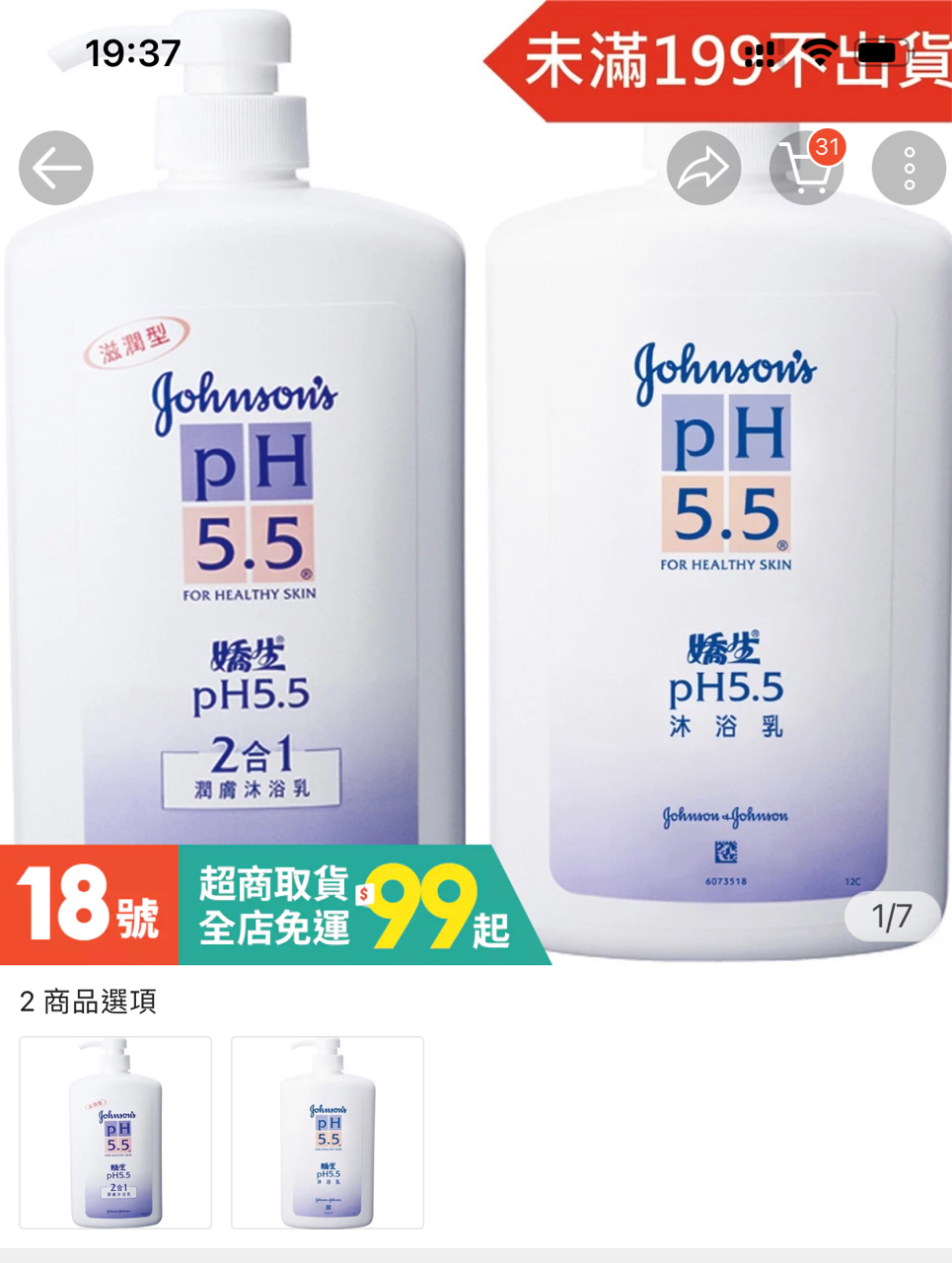Open the shopping cart with 31 items
This screenshot has width=952, height=1263.
pyautogui.click(x=807, y=168)
